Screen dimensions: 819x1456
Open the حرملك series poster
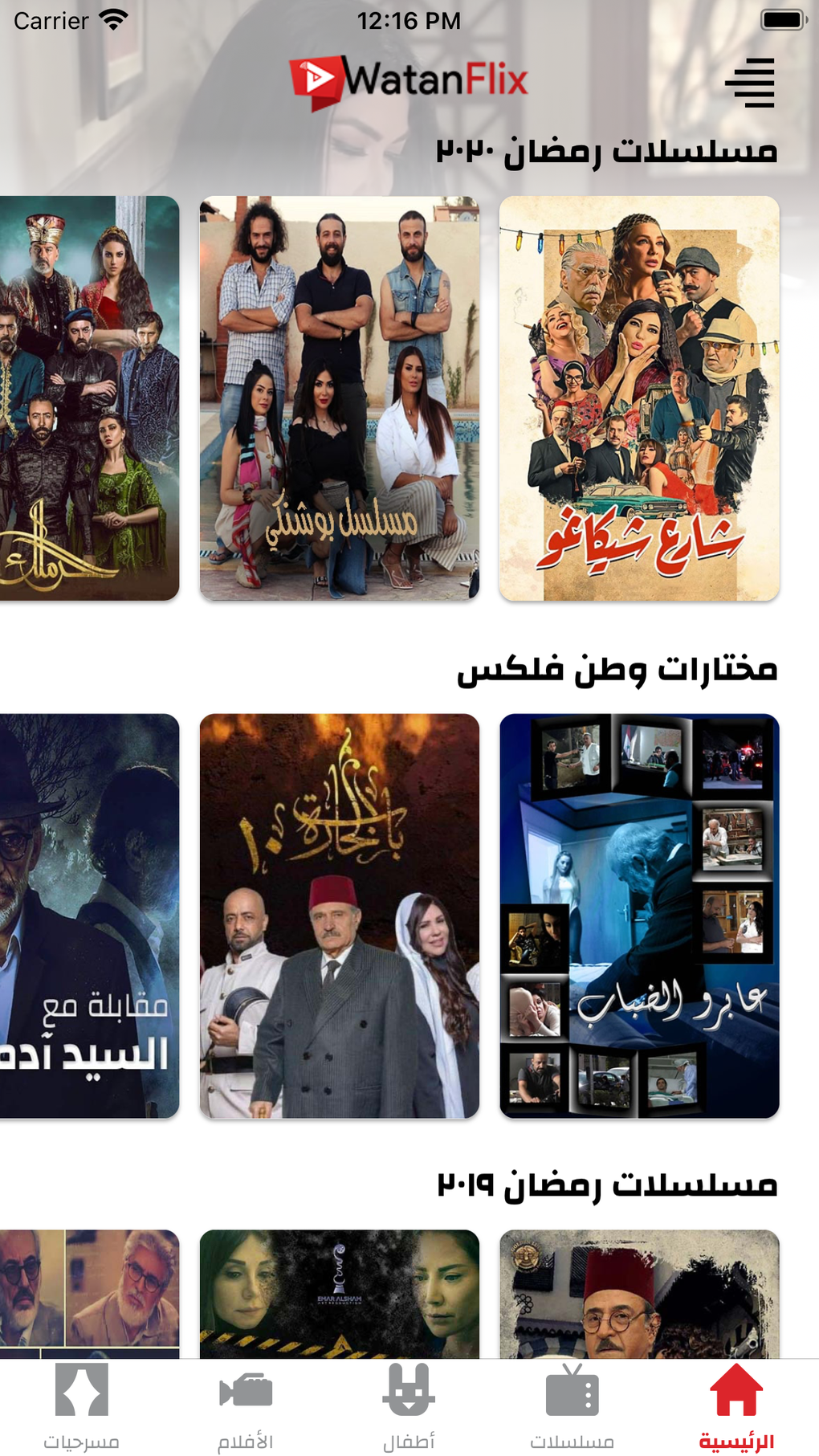click(x=88, y=398)
